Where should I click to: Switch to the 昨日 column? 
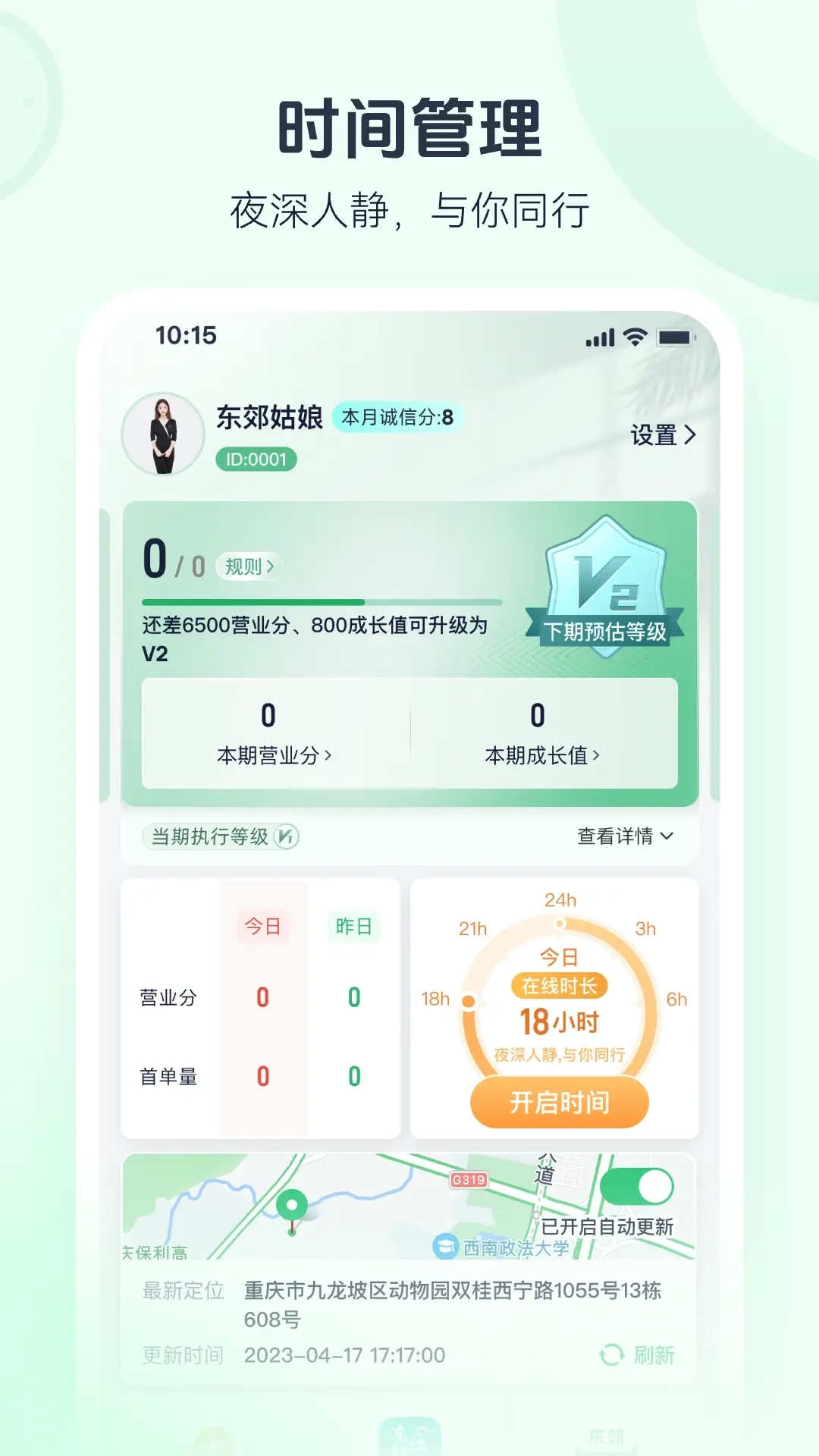[353, 927]
